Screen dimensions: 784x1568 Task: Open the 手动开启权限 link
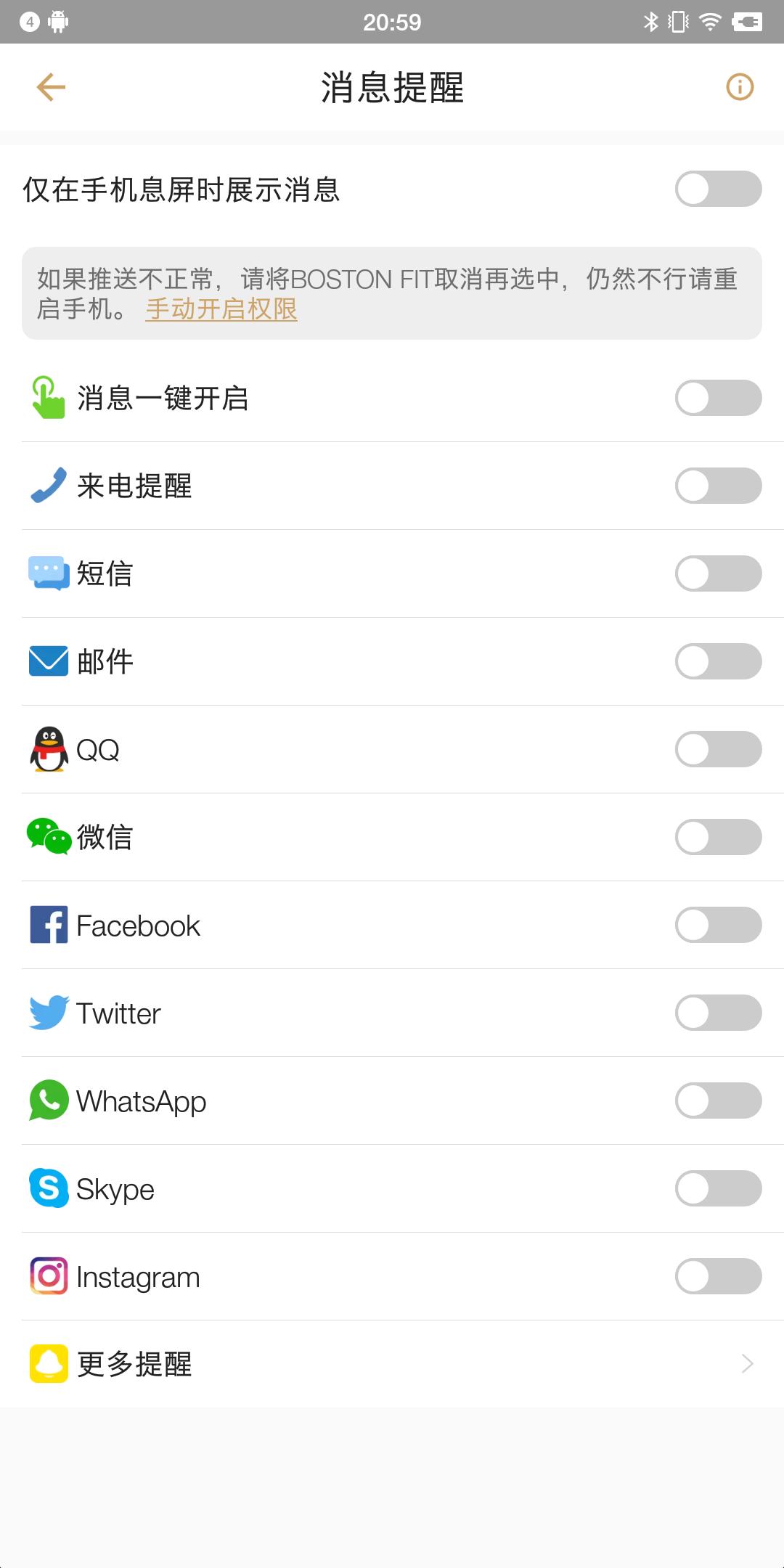221,309
